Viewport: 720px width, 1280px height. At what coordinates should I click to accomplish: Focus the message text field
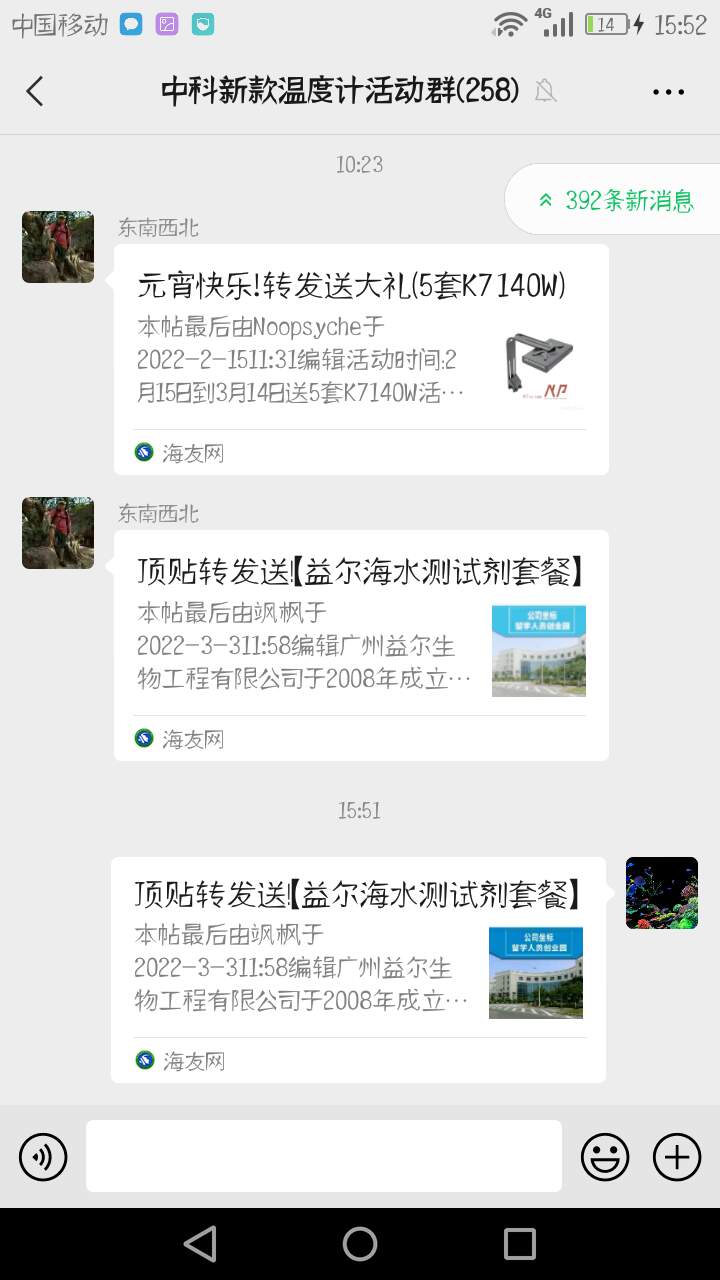[323, 1156]
